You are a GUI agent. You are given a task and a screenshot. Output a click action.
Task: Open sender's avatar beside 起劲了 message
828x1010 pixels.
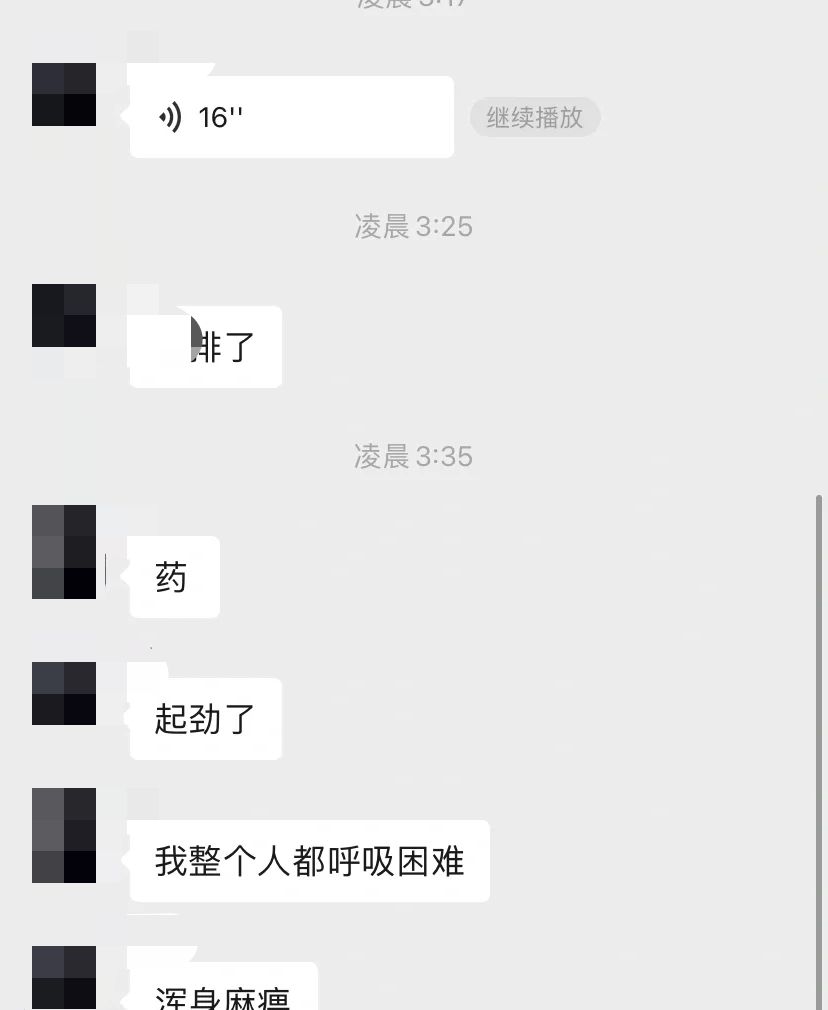click(64, 693)
